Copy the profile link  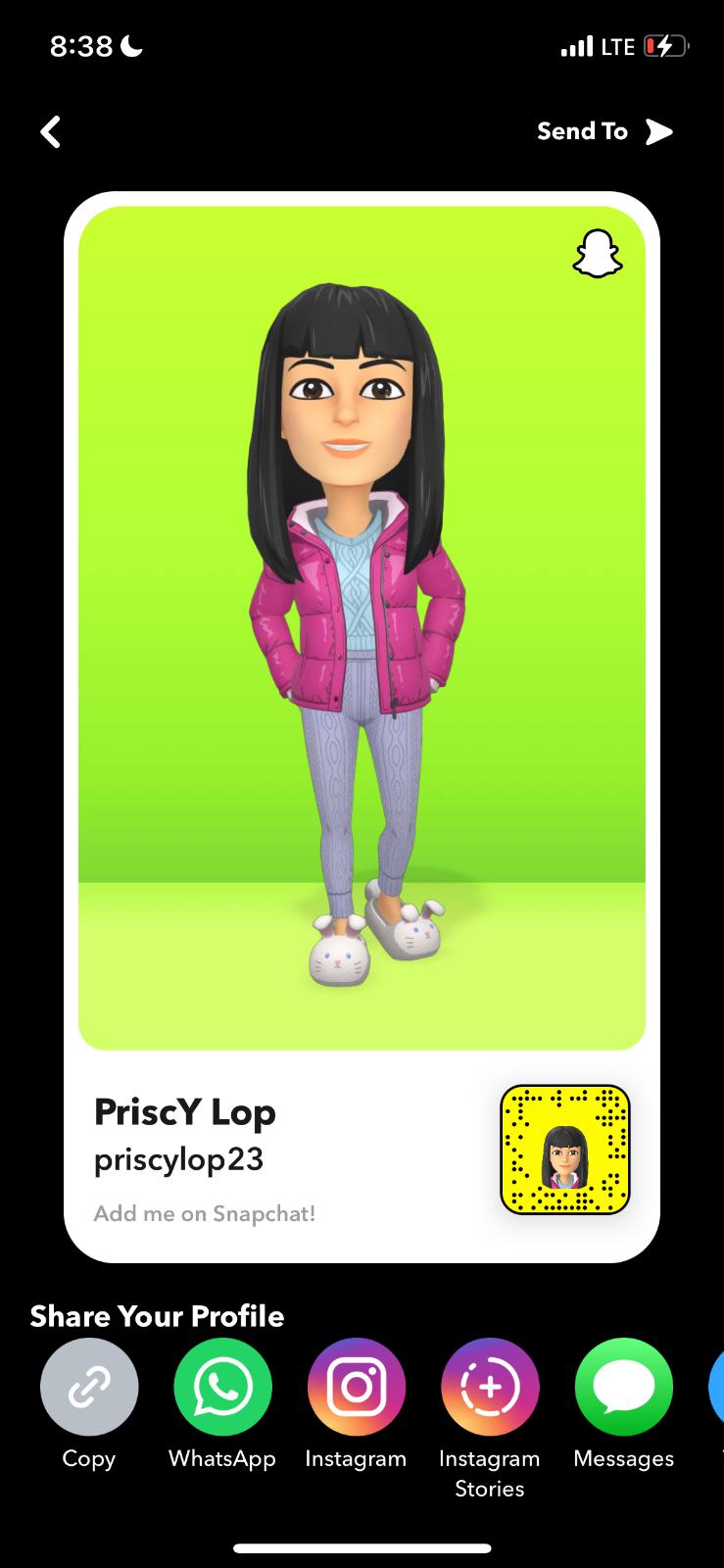pyautogui.click(x=89, y=1387)
